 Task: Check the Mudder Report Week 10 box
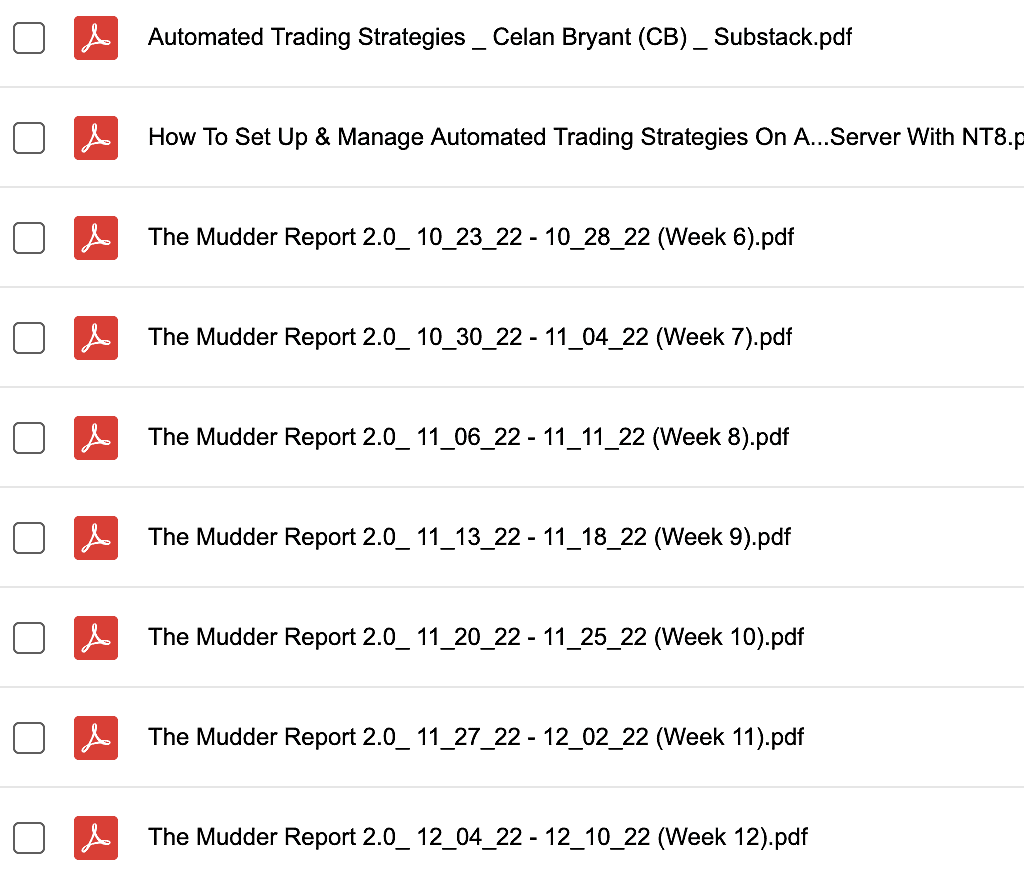pos(29,638)
